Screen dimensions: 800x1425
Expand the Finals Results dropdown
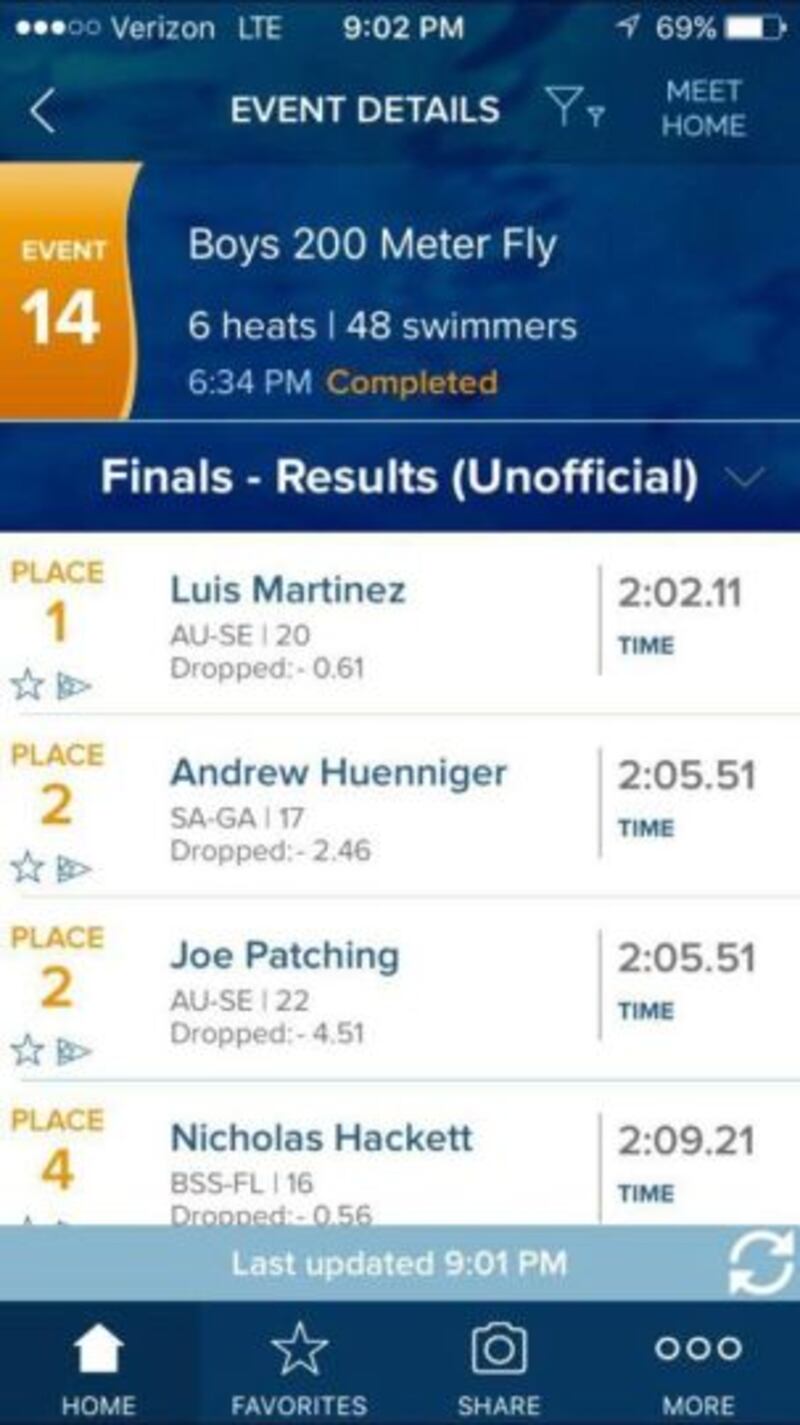point(745,478)
